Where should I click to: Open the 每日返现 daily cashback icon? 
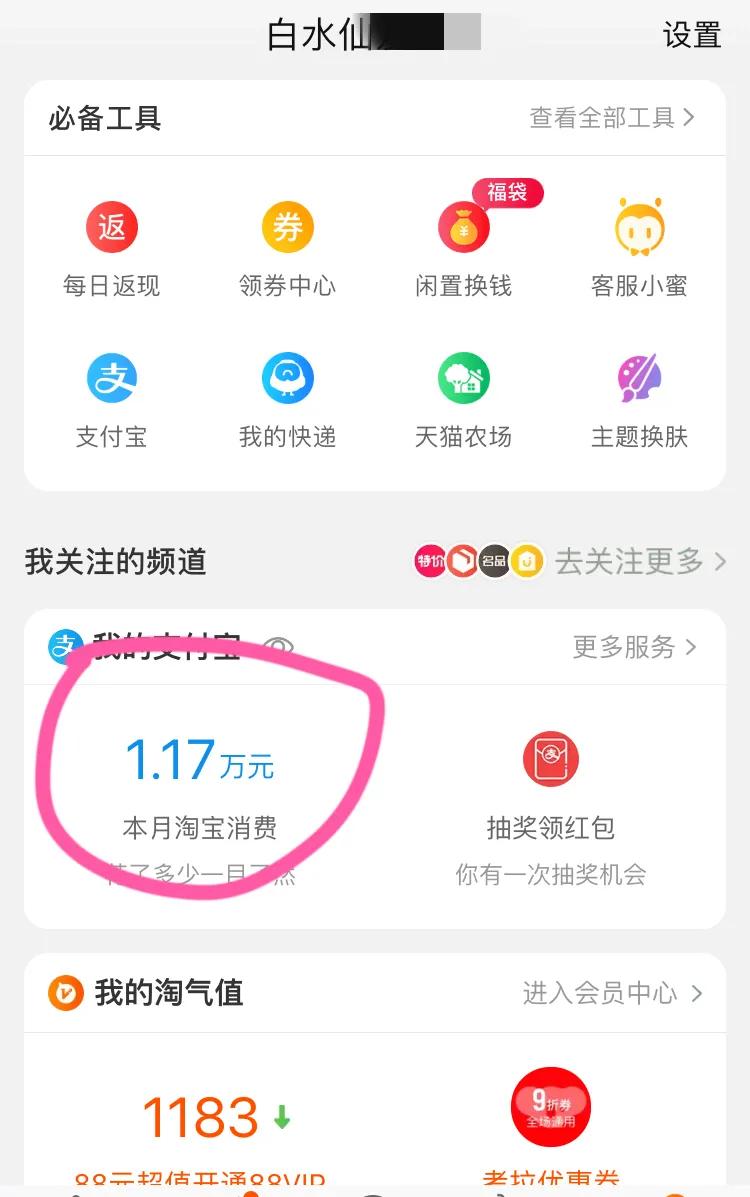tap(112, 226)
